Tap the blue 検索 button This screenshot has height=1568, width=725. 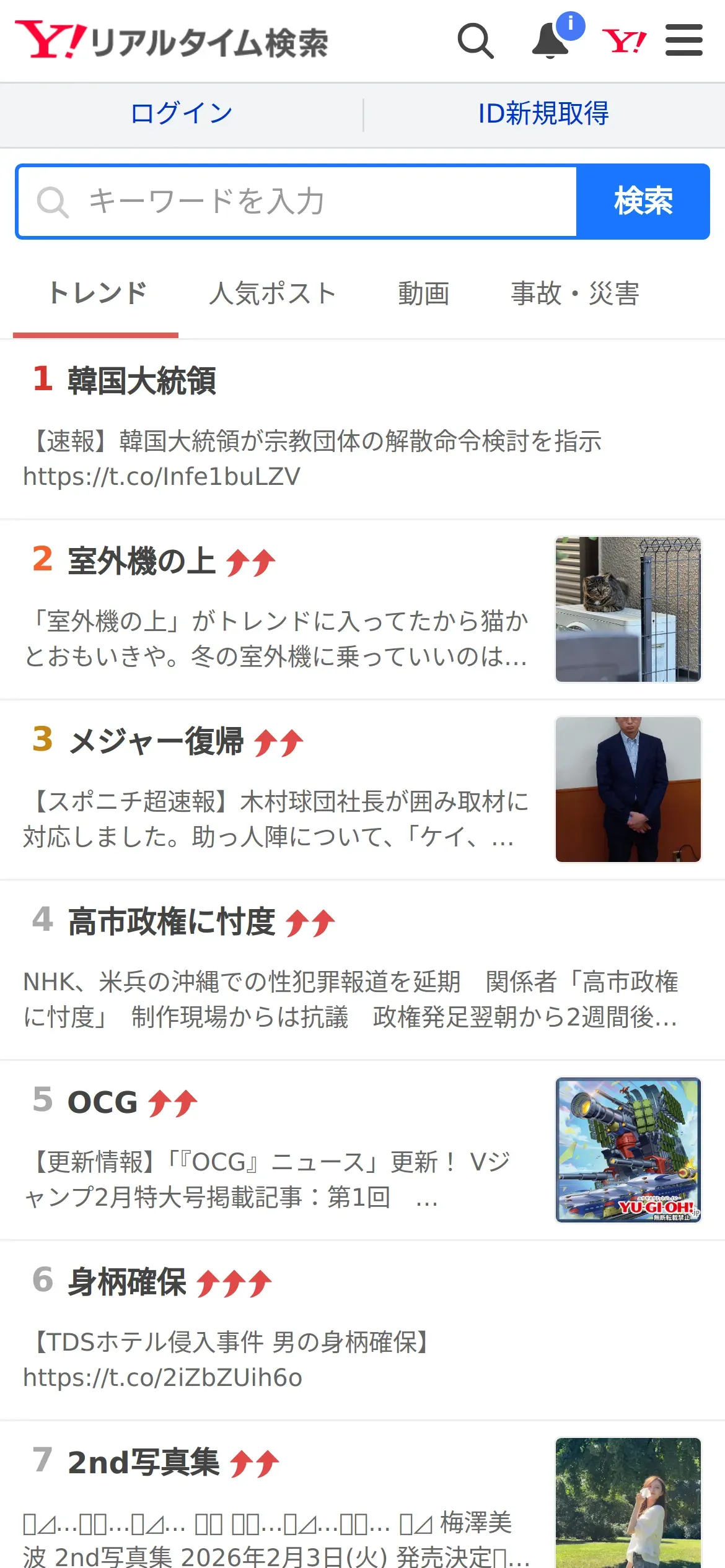pyautogui.click(x=643, y=202)
